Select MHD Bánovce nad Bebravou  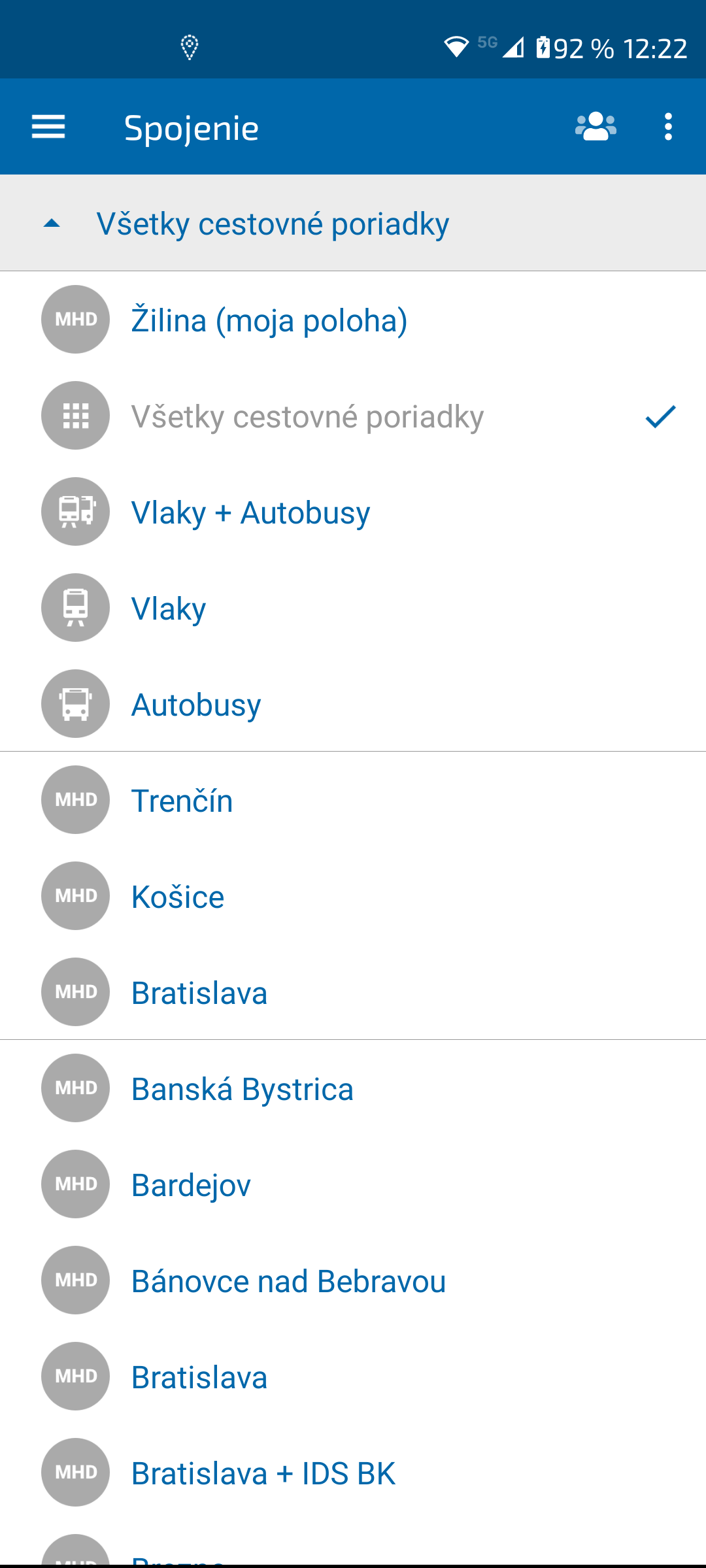coord(353,1280)
